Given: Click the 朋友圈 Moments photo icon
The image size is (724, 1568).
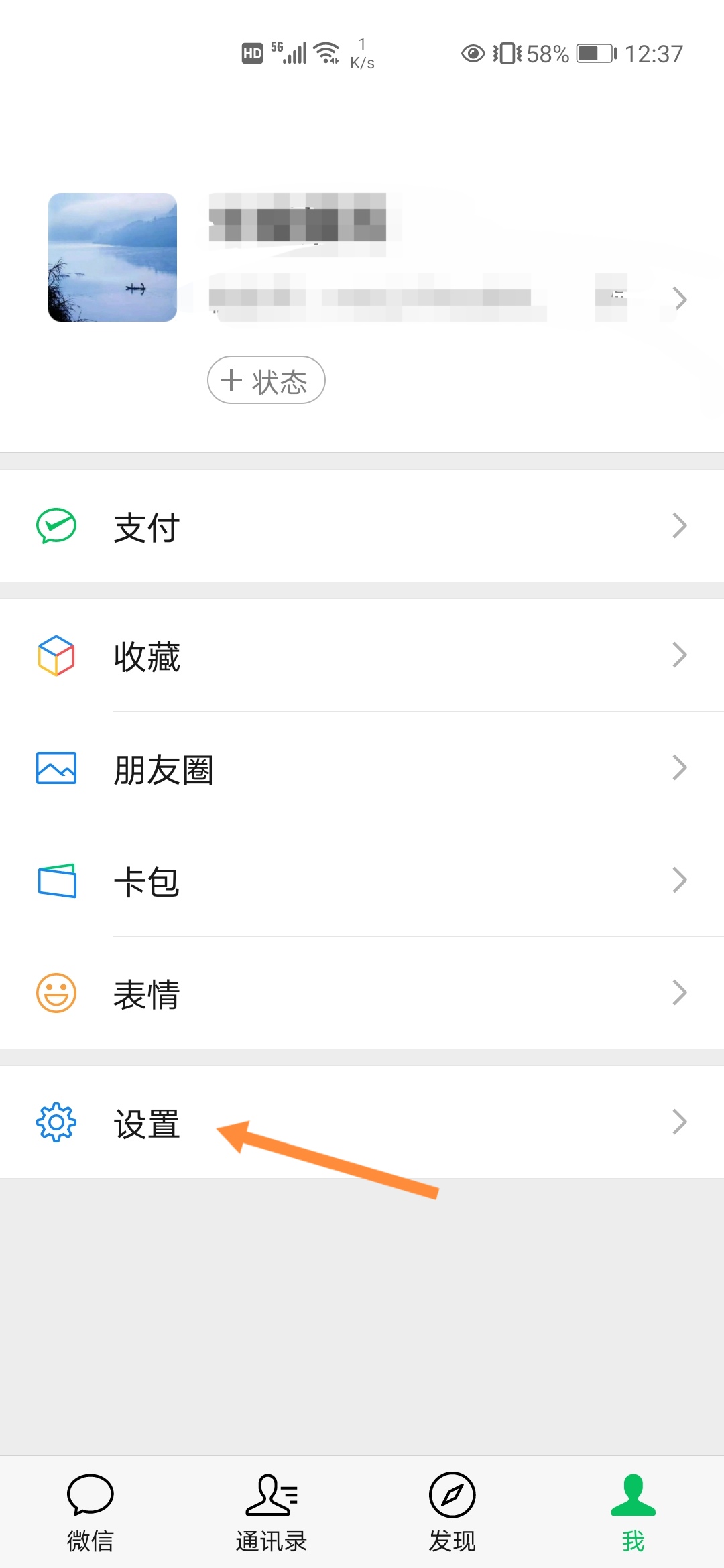Looking at the screenshot, I should click(x=56, y=769).
